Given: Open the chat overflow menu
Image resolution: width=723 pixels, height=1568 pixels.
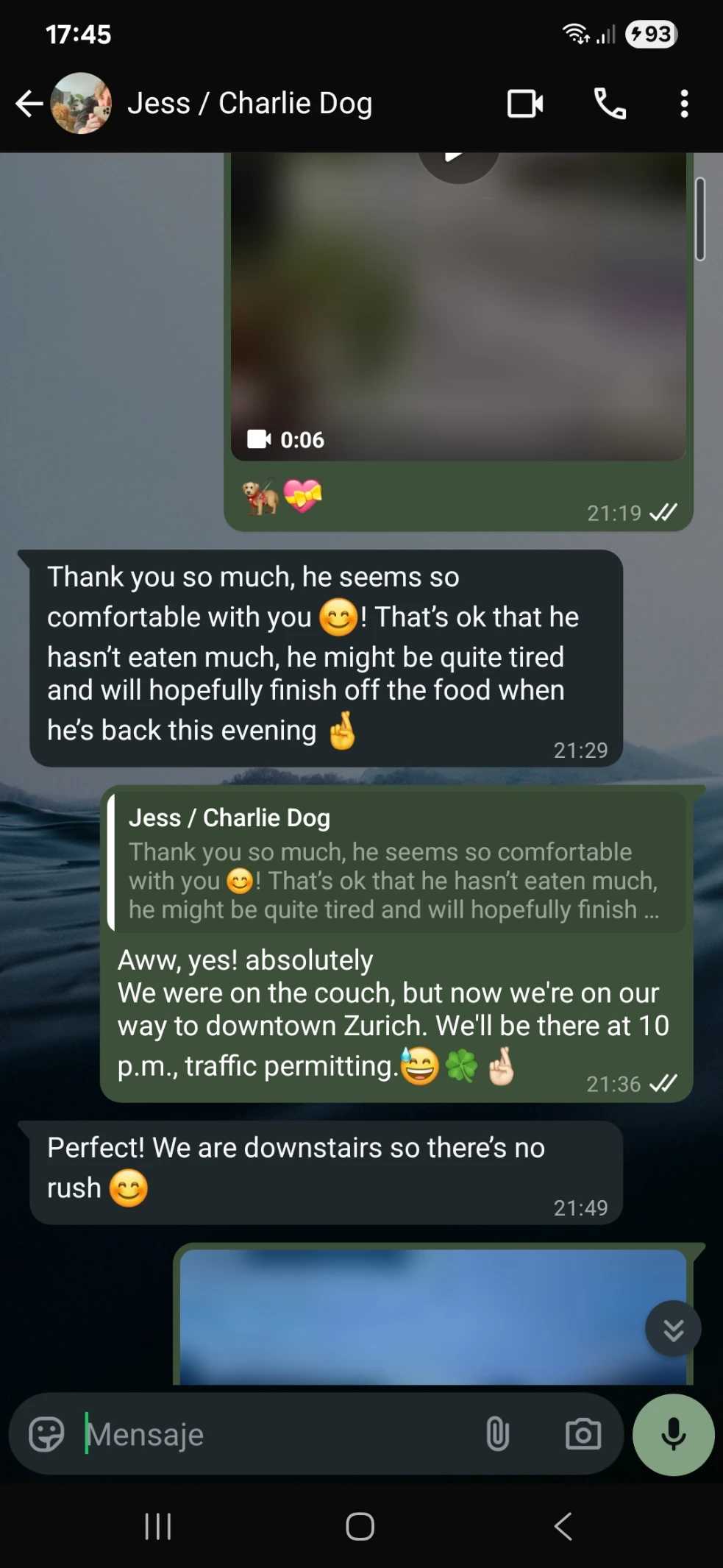Looking at the screenshot, I should (x=684, y=104).
